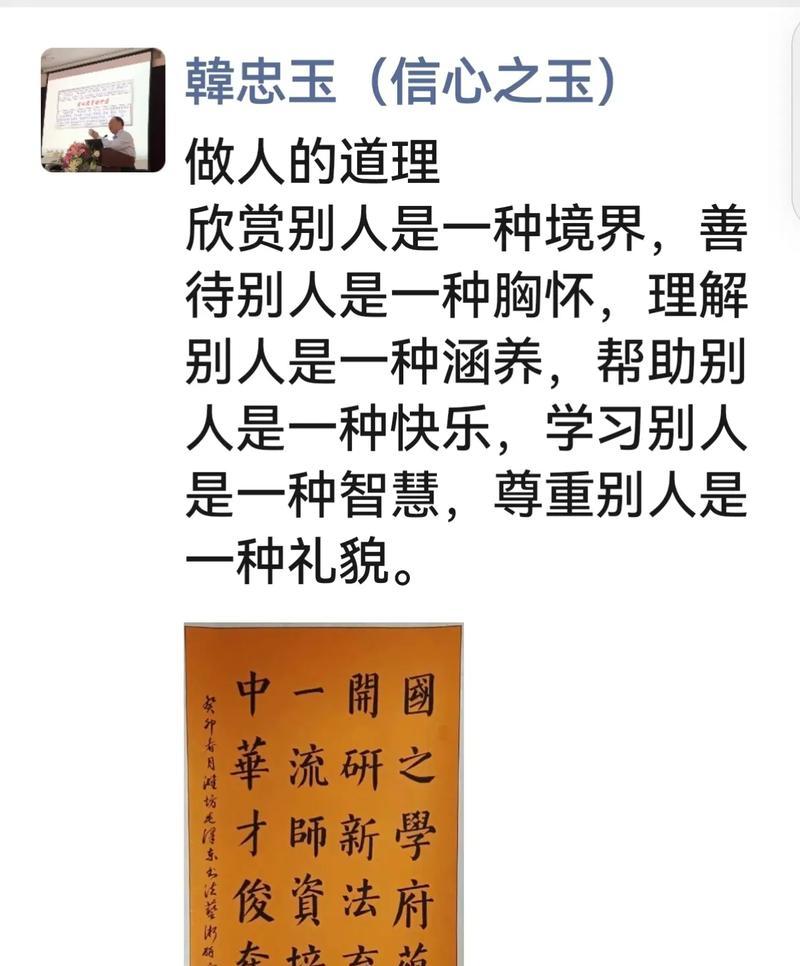
Task: Open the profile name 韓忠玉（信心之玉）
Action: point(401,84)
